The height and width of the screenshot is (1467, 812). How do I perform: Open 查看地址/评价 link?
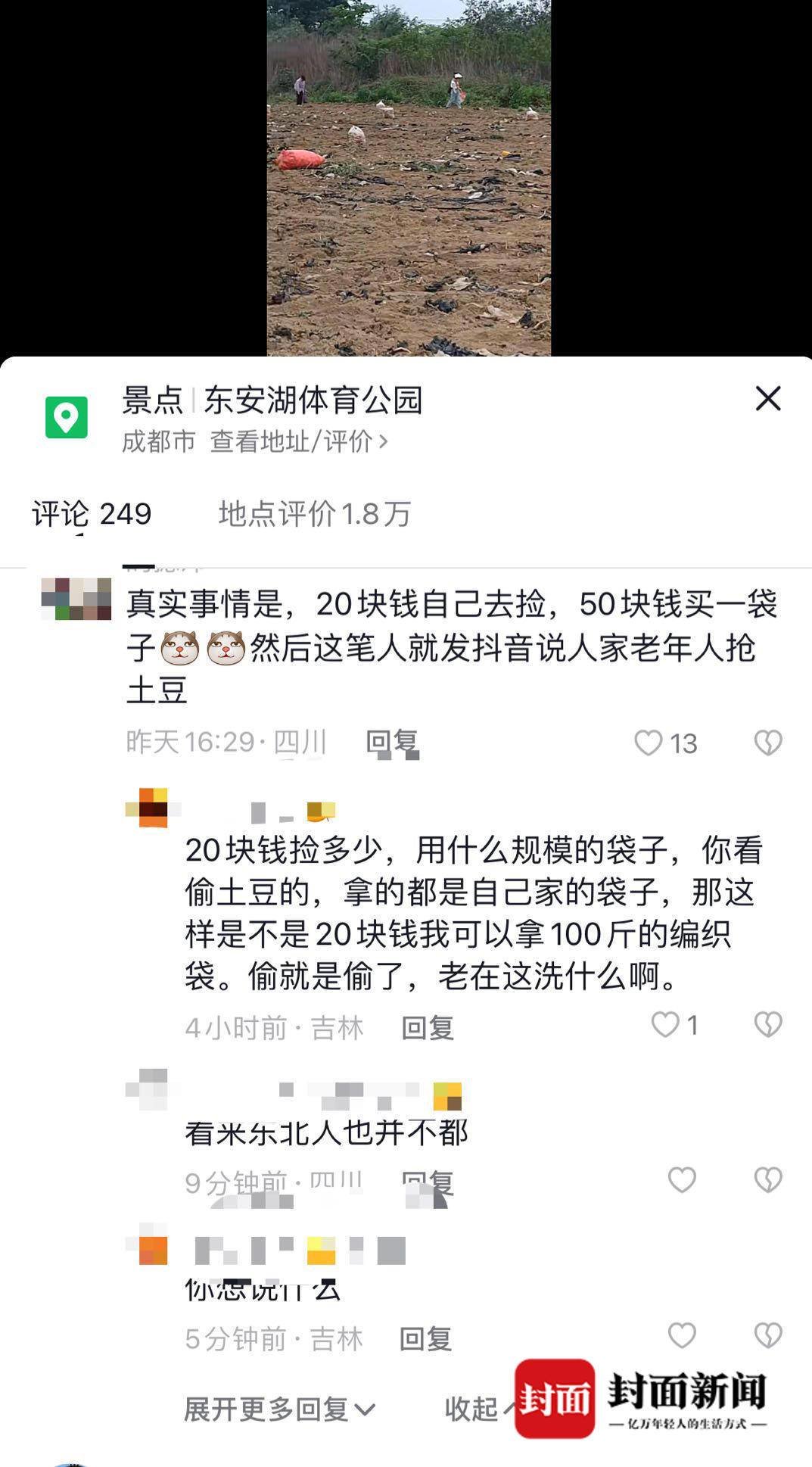click(x=298, y=441)
